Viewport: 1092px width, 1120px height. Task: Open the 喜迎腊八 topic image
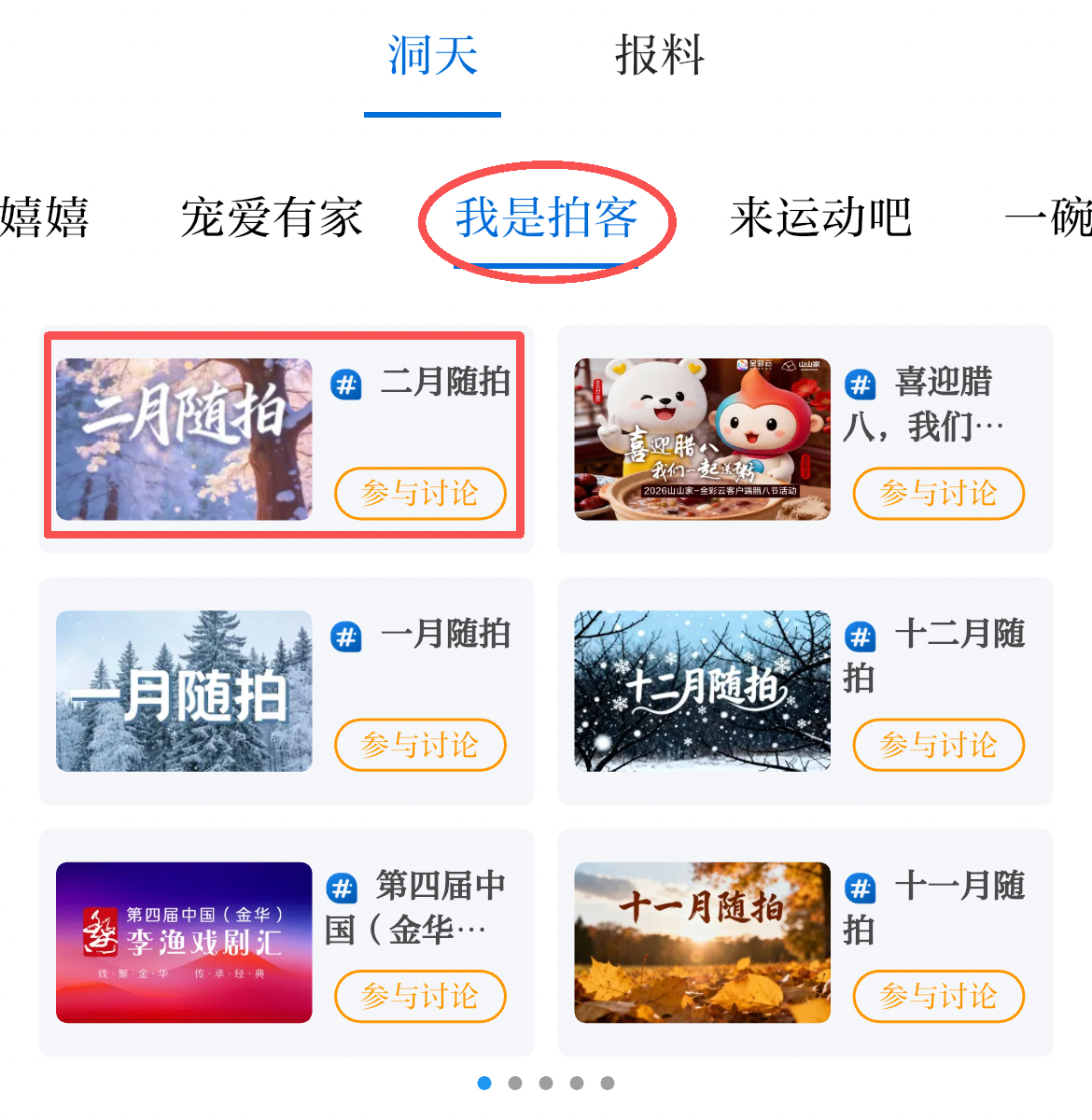702,439
